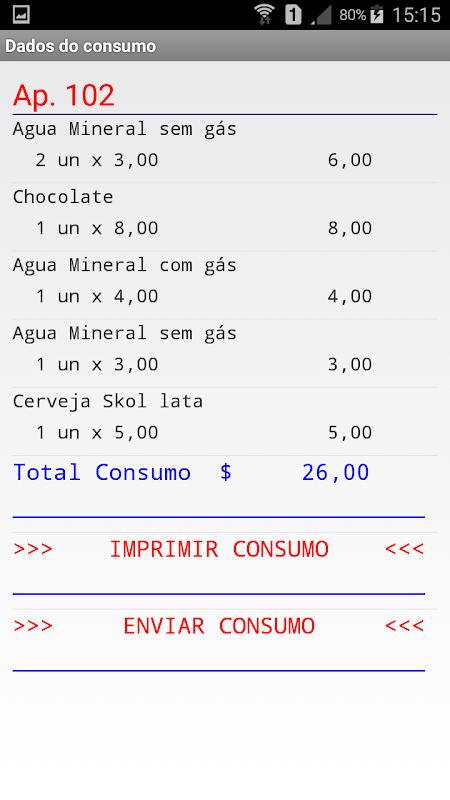Tap IMPRIMIR CONSUMO to print consumption
The width and height of the screenshot is (450, 800).
click(218, 549)
